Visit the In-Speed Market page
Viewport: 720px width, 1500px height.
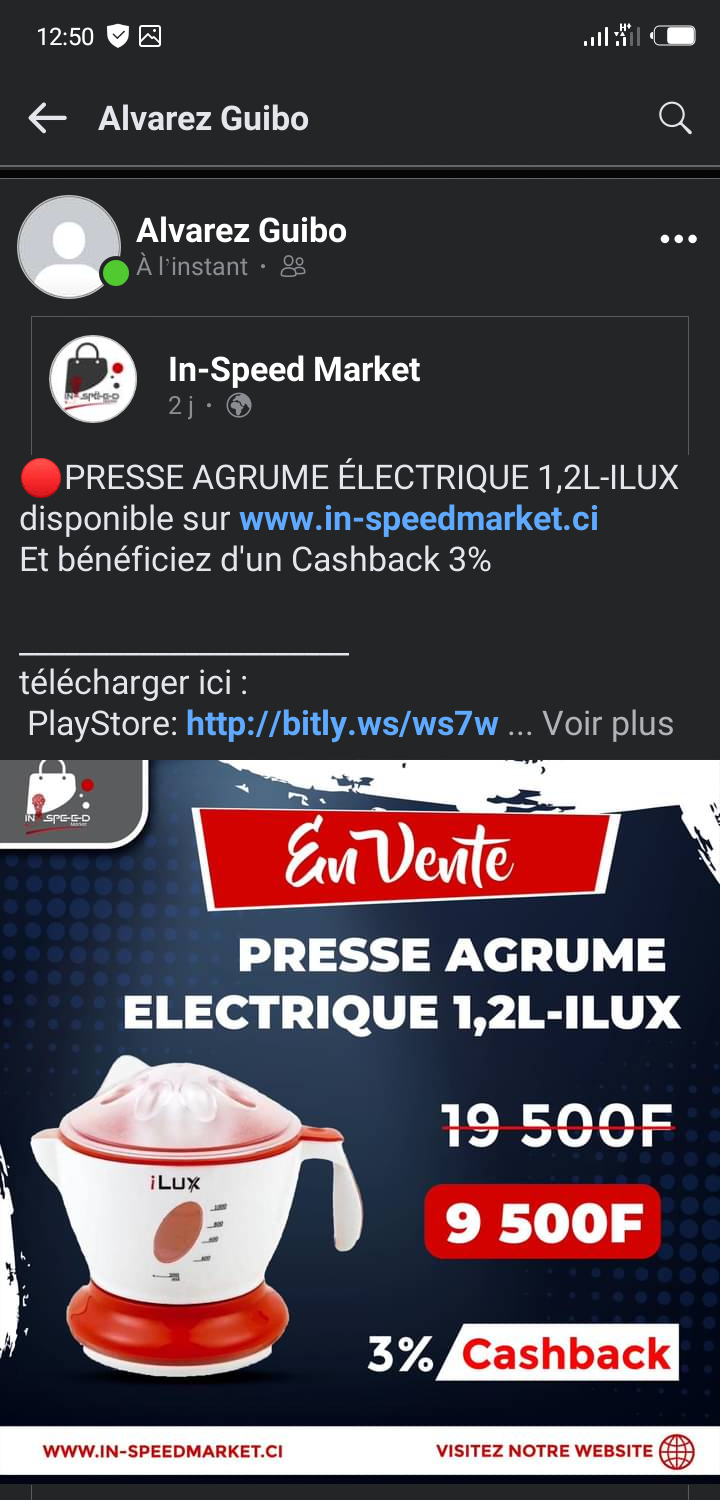click(294, 369)
